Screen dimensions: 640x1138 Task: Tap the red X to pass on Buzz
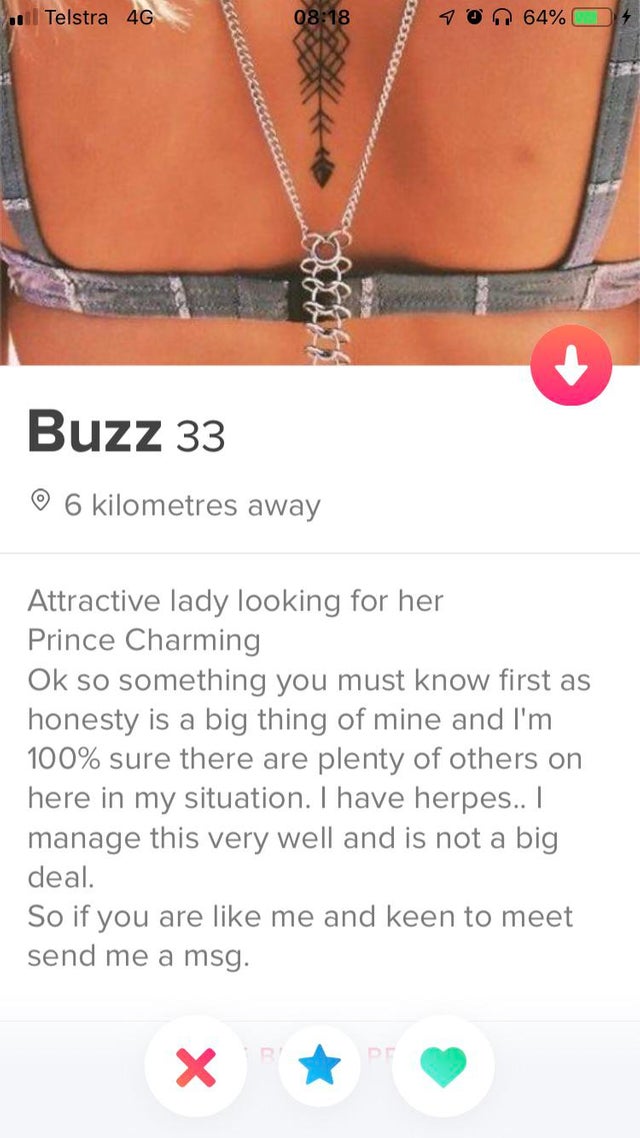point(195,1065)
